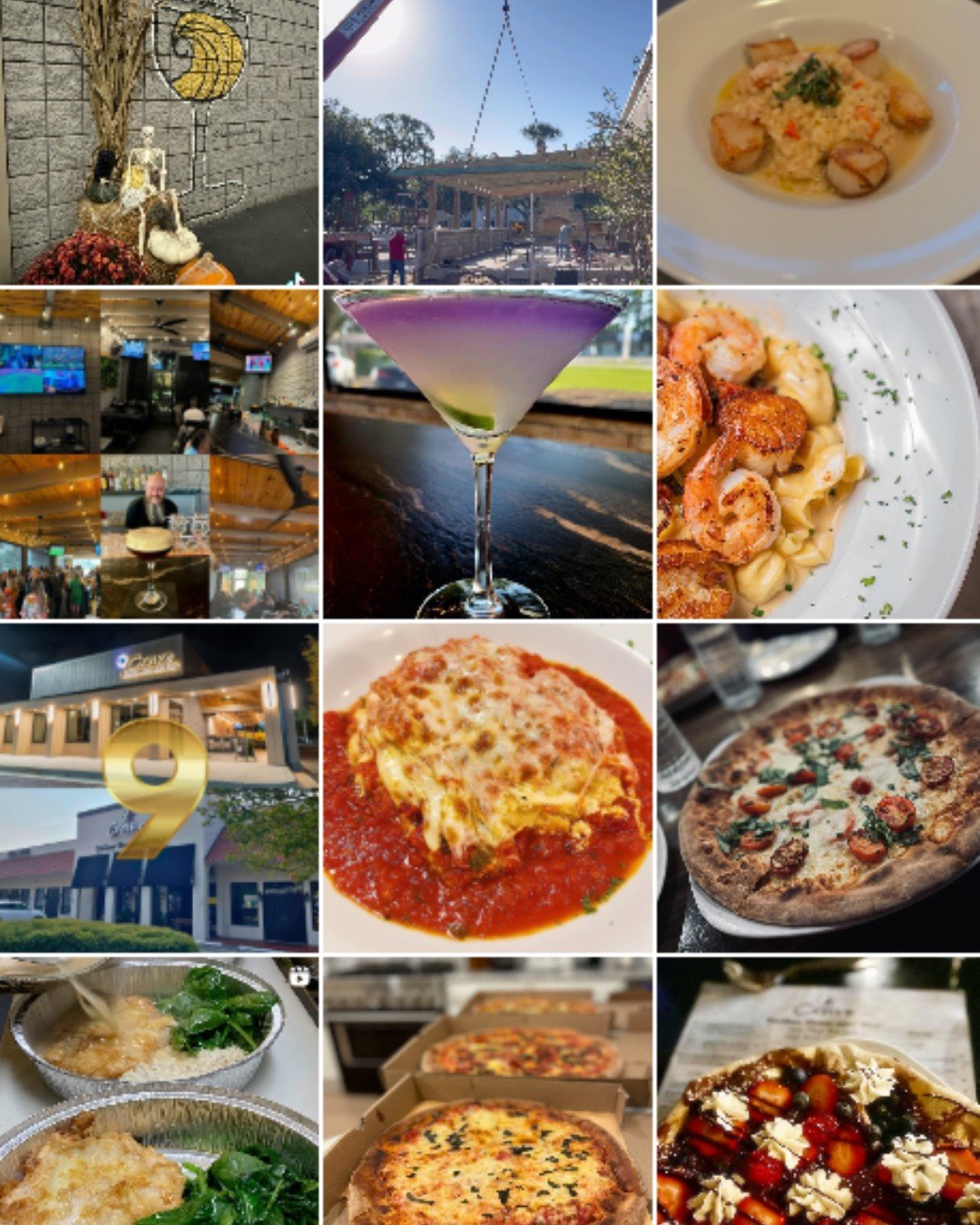The width and height of the screenshot is (980, 1225).
Task: Open the lasagna in red sauce post
Action: [487, 788]
